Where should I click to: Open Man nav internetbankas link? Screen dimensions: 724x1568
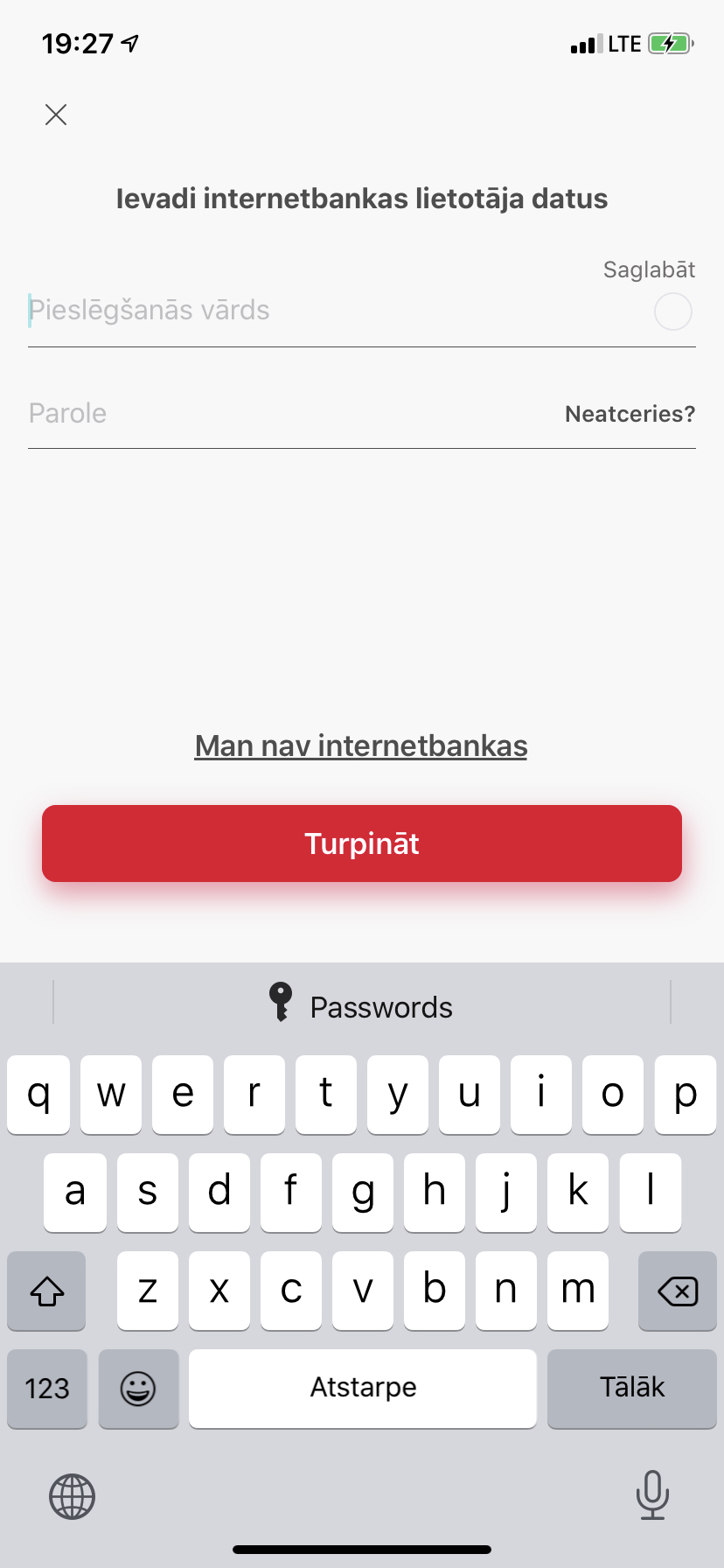[361, 745]
